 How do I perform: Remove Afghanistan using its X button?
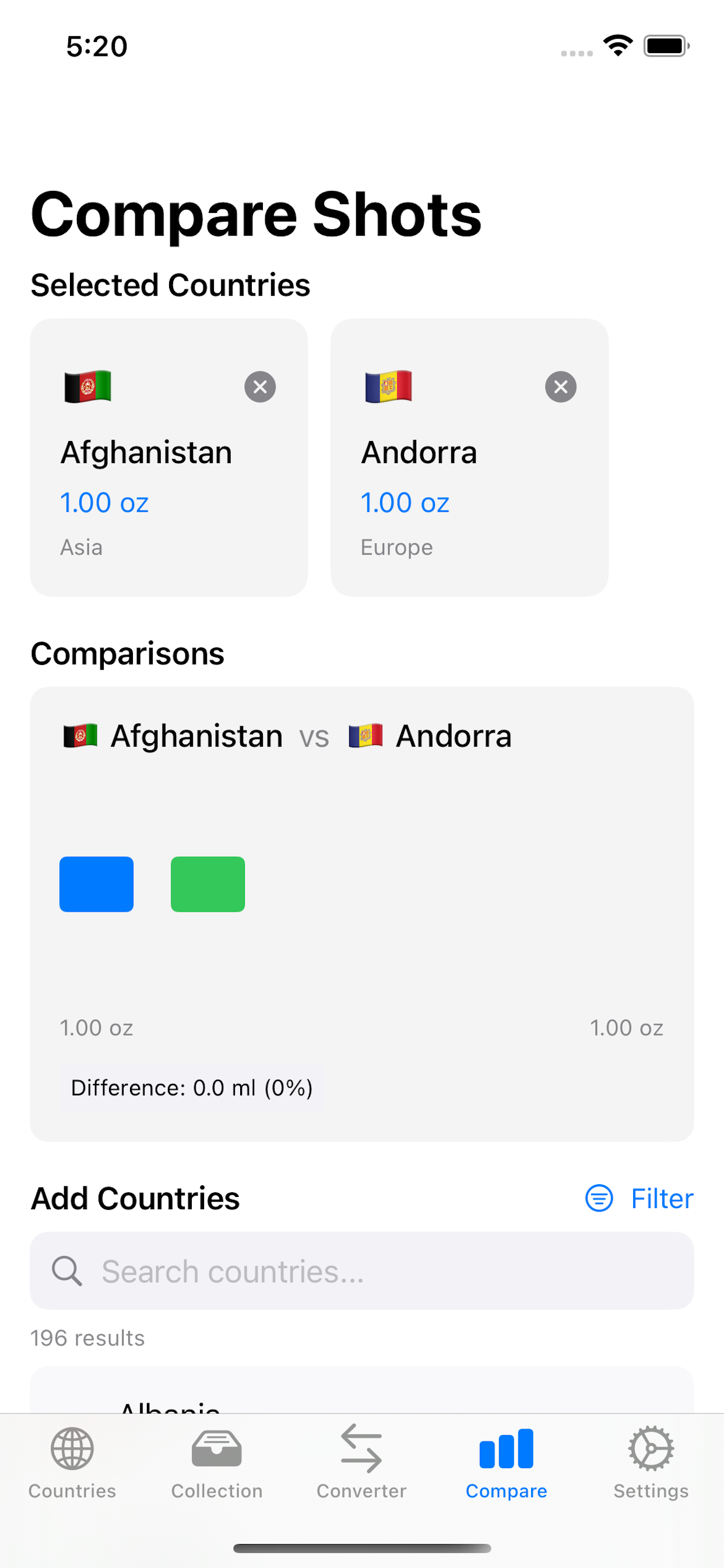[261, 387]
